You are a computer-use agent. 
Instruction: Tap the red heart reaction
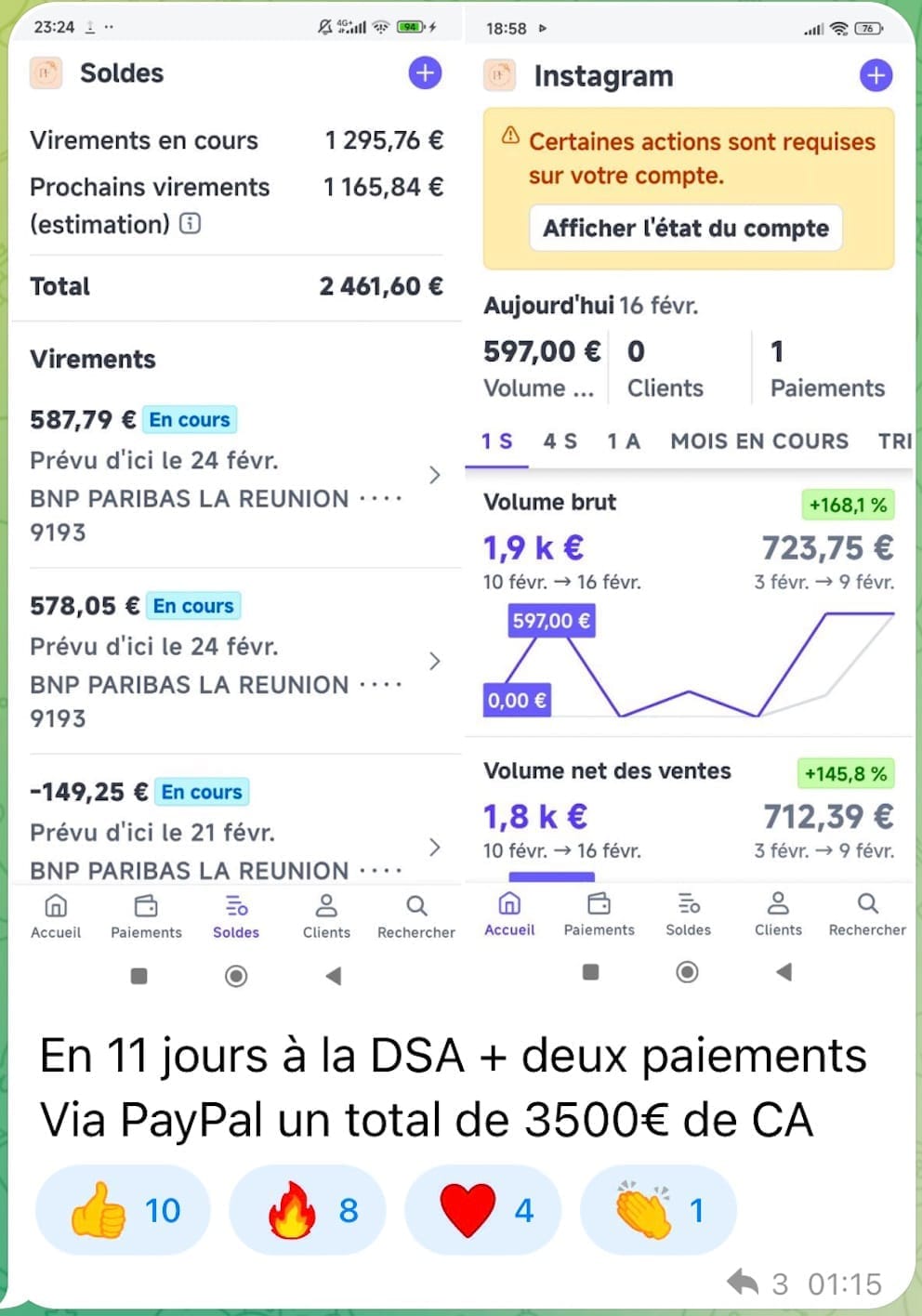[483, 1210]
